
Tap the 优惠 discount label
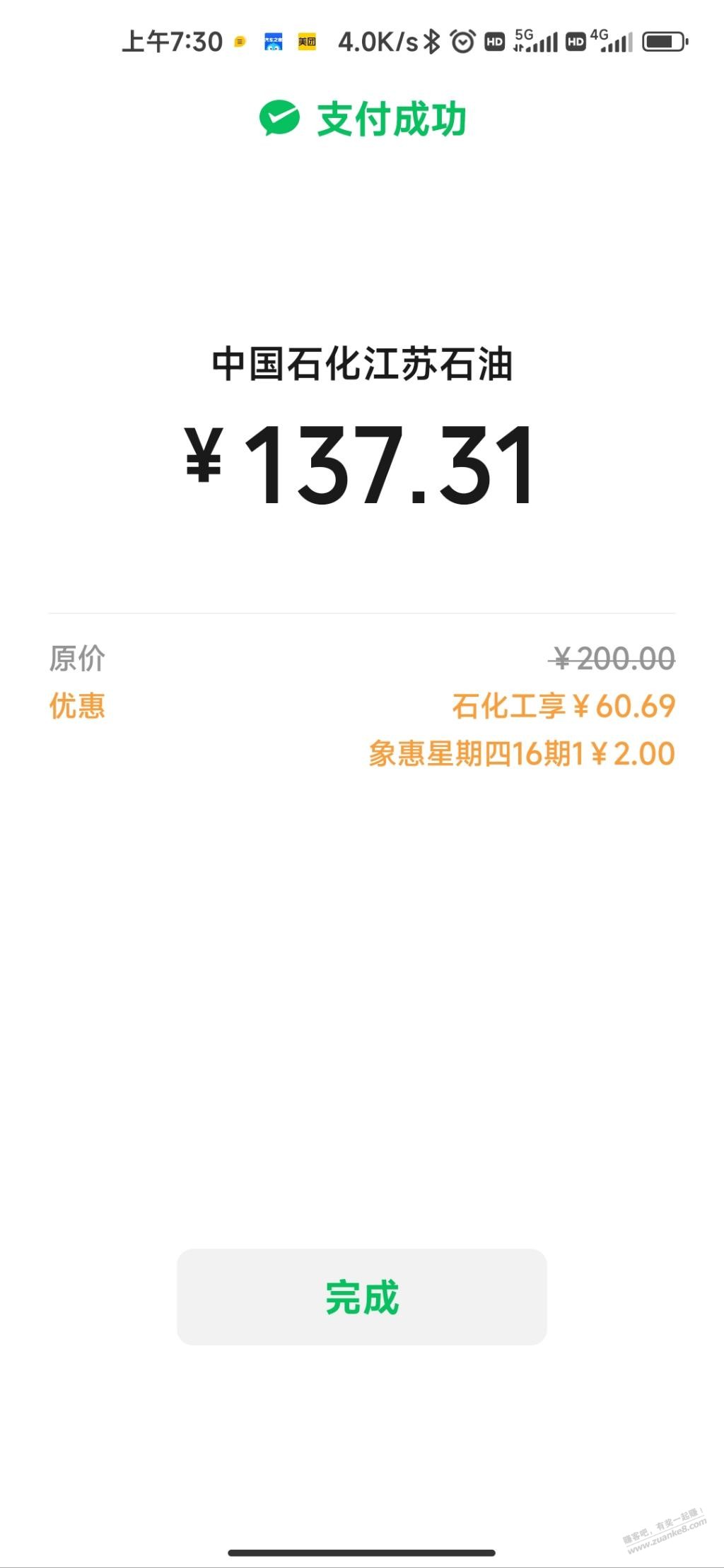point(76,705)
